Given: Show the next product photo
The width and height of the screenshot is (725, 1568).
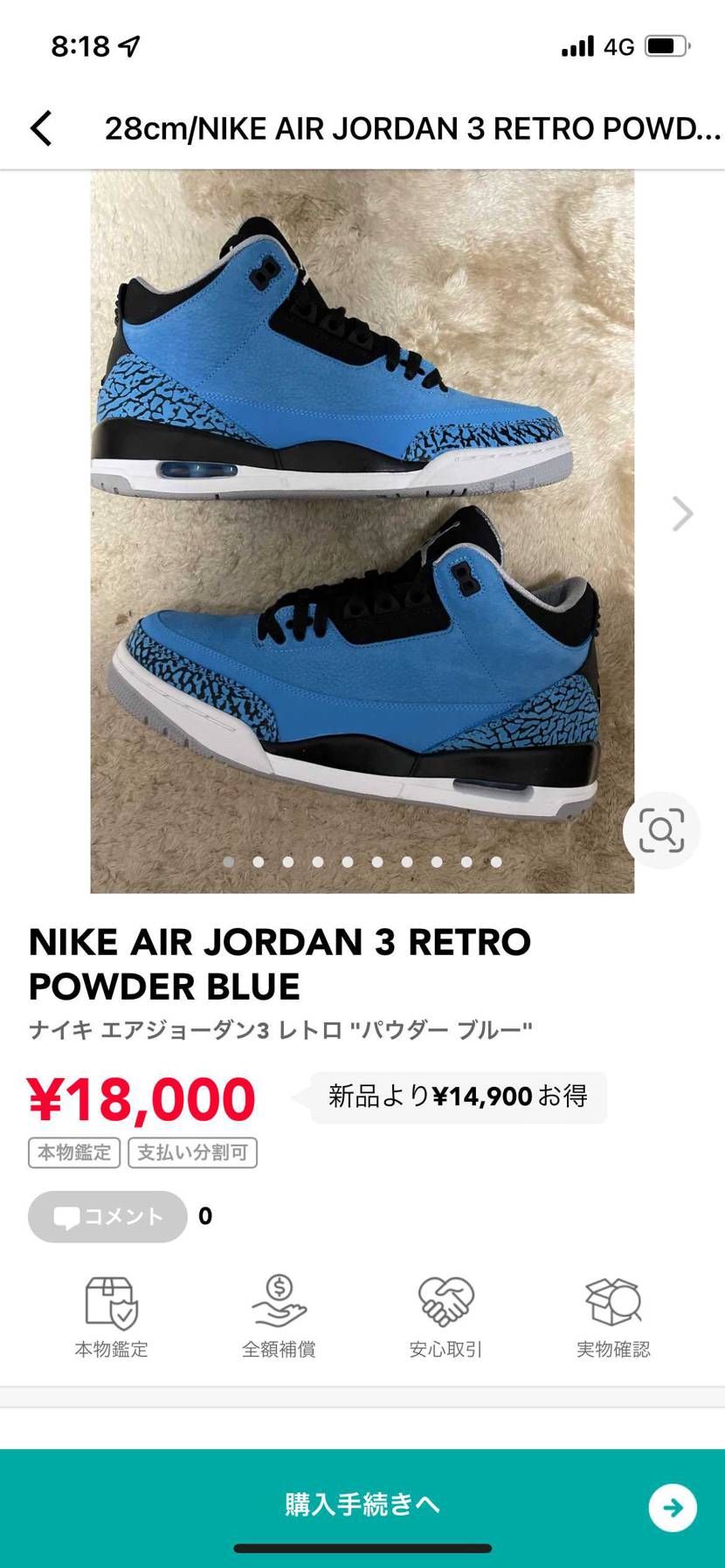Looking at the screenshot, I should click(682, 513).
